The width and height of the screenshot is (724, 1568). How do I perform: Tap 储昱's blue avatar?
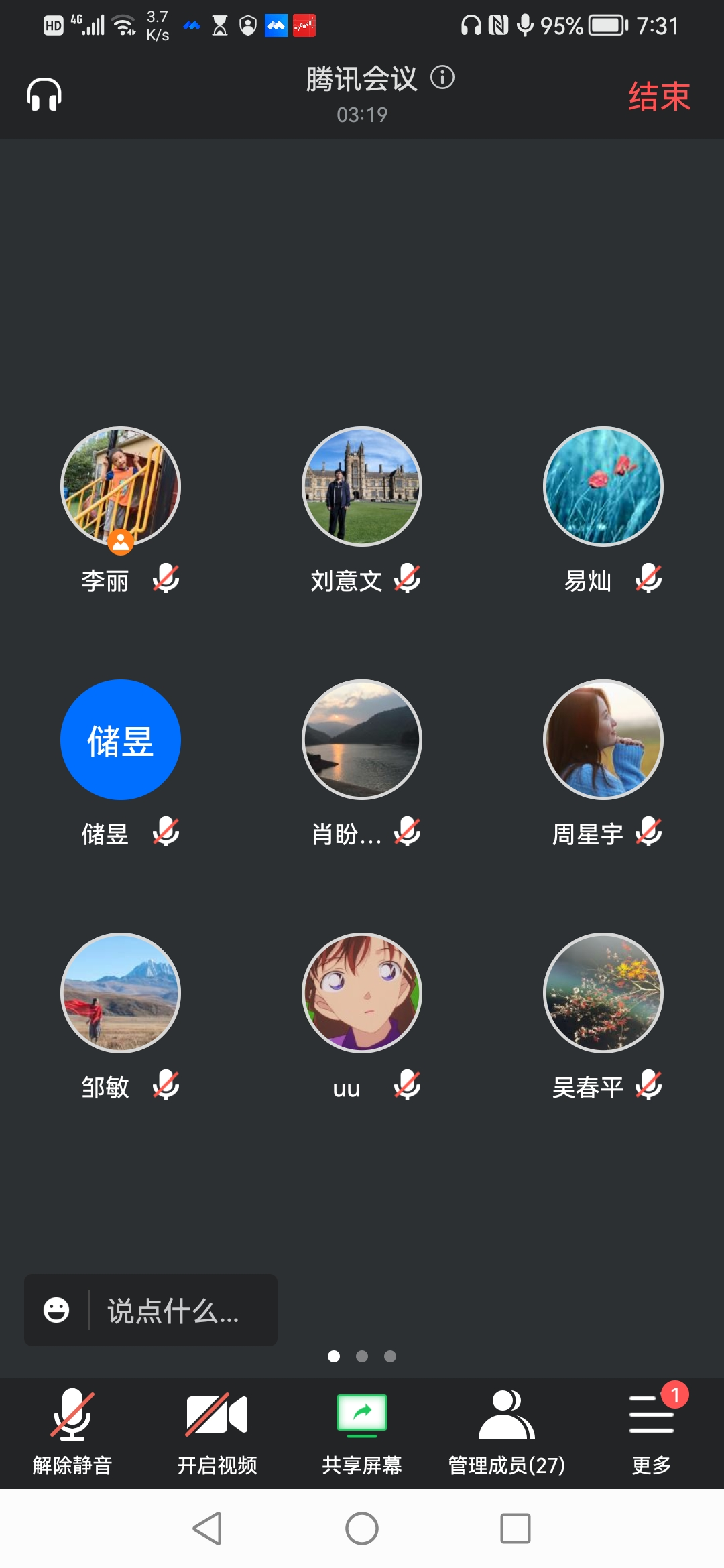click(121, 740)
